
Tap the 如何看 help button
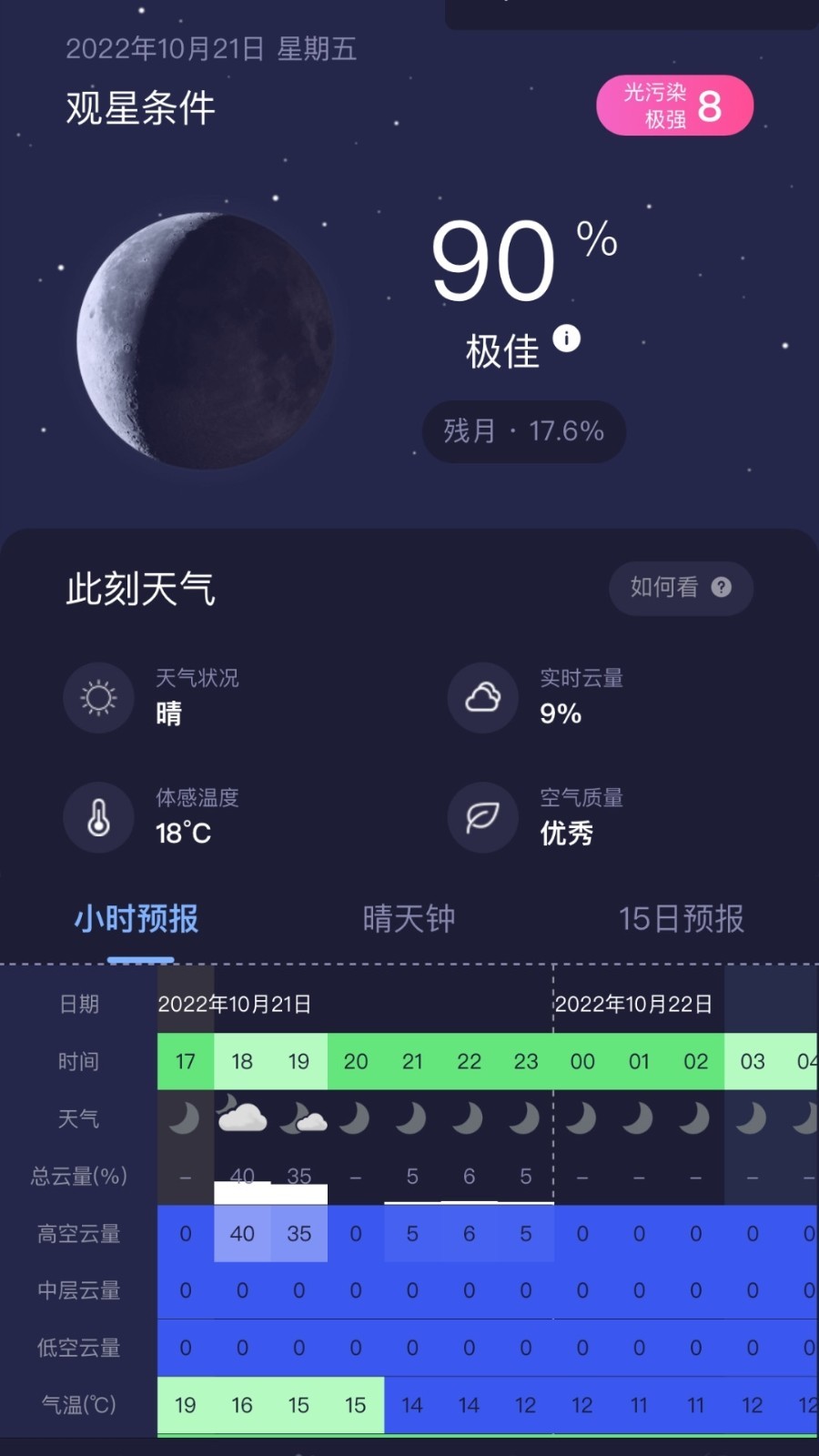pyautogui.click(x=681, y=588)
